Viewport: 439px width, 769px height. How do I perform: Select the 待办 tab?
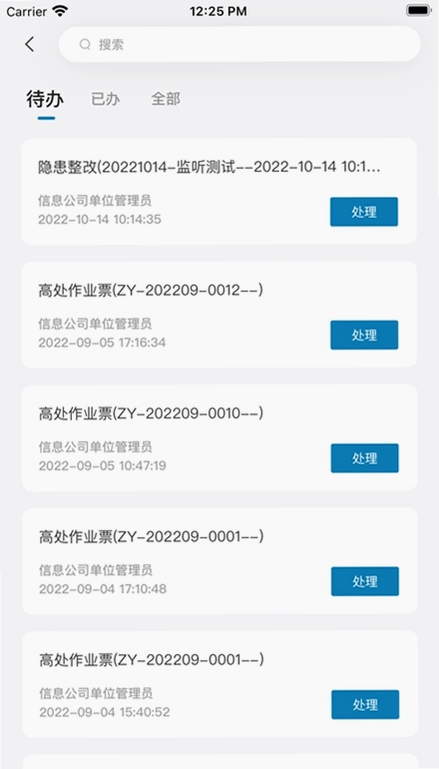(45, 100)
